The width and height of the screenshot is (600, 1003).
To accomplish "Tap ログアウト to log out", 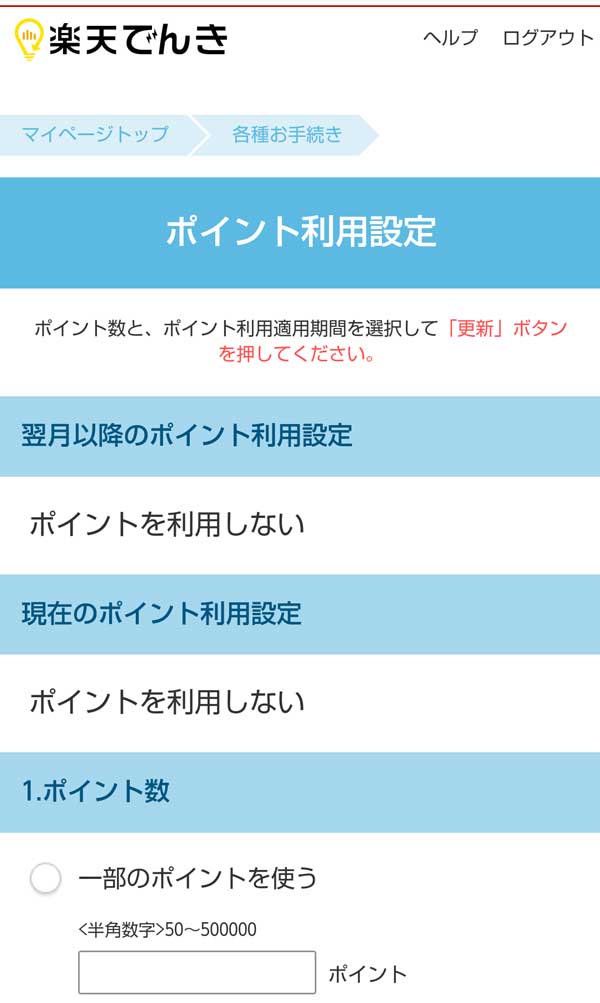I will point(548,38).
